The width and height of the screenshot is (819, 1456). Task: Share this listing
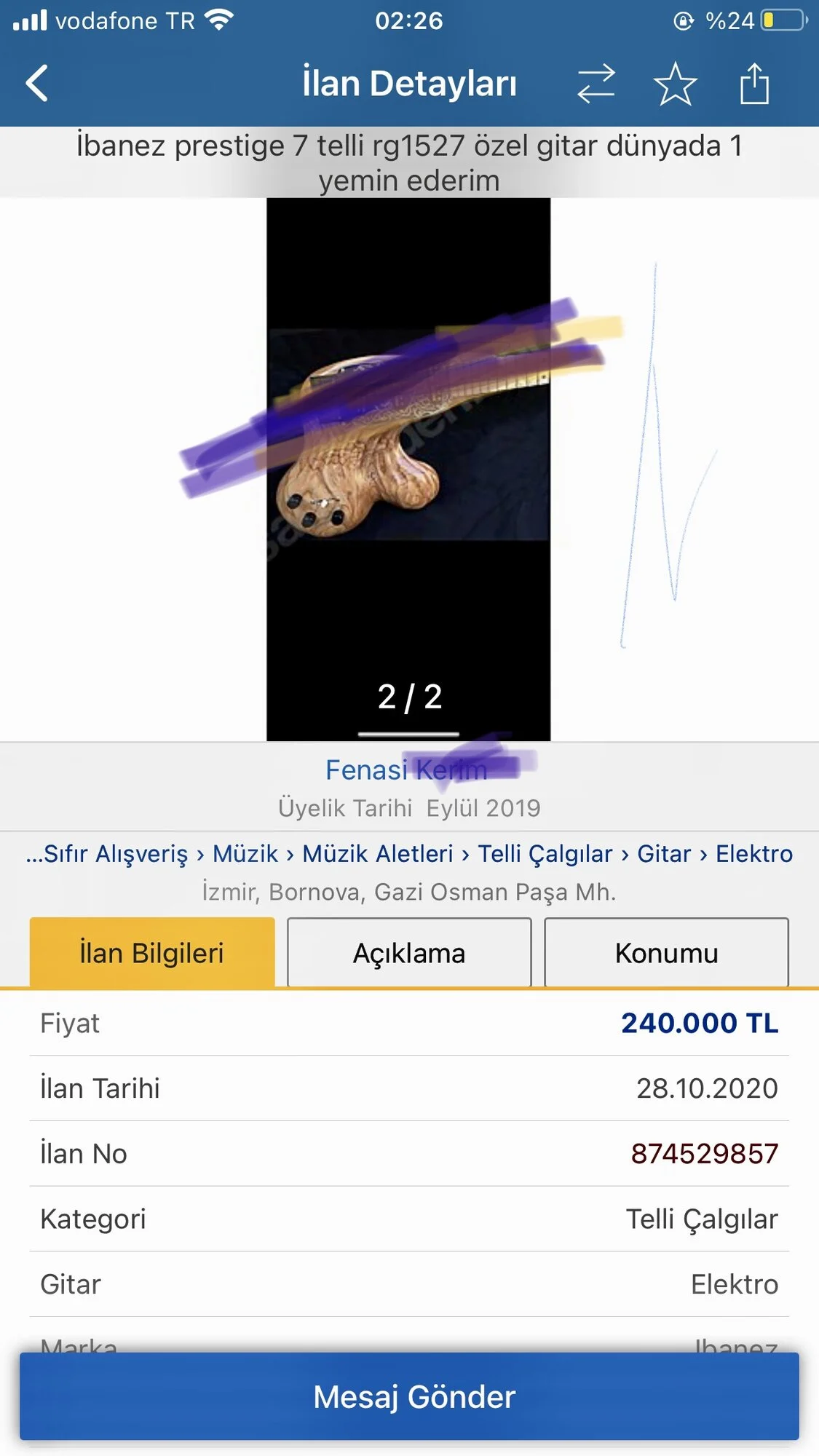click(754, 84)
